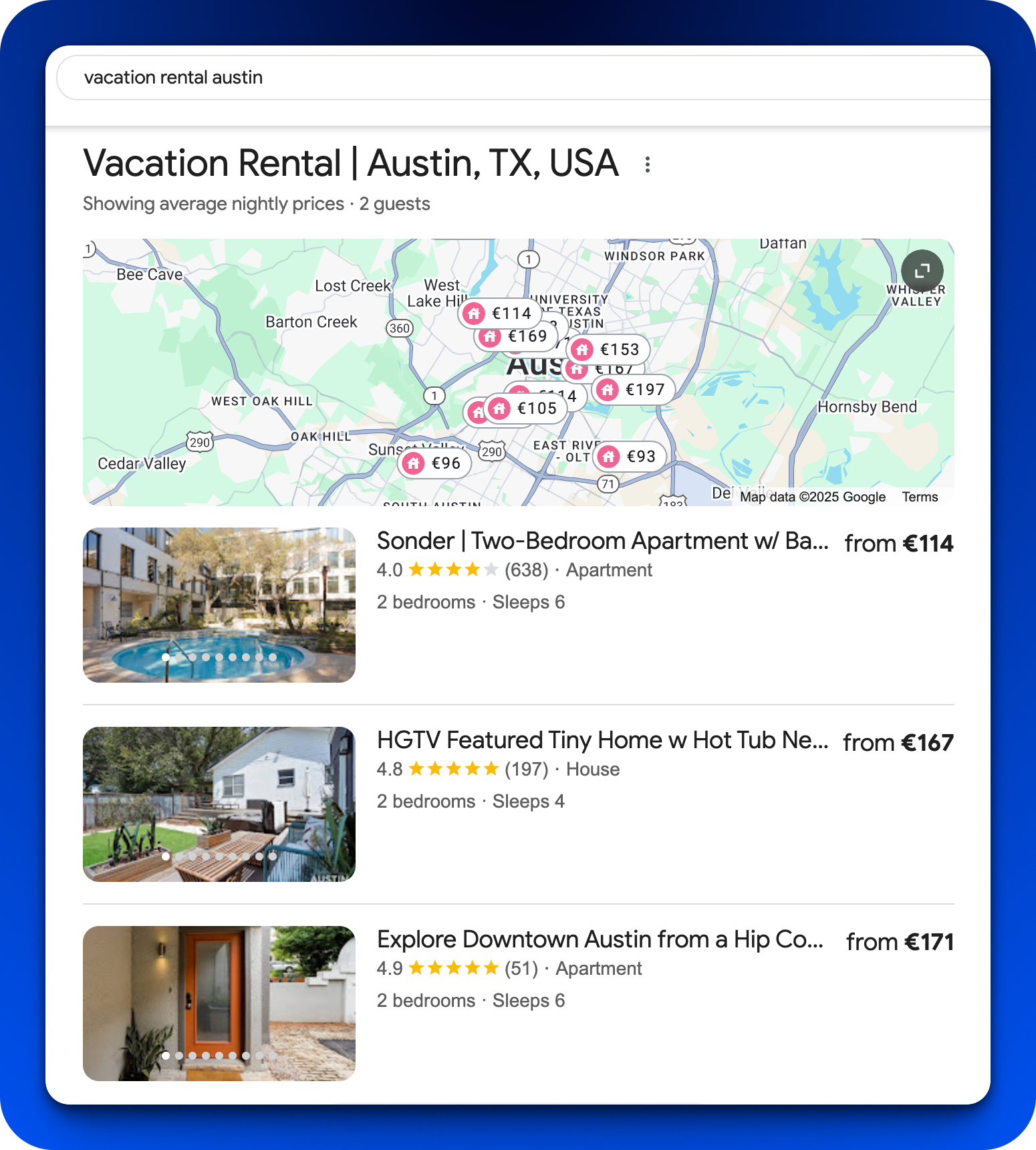Select the €153 map pin

[609, 350]
